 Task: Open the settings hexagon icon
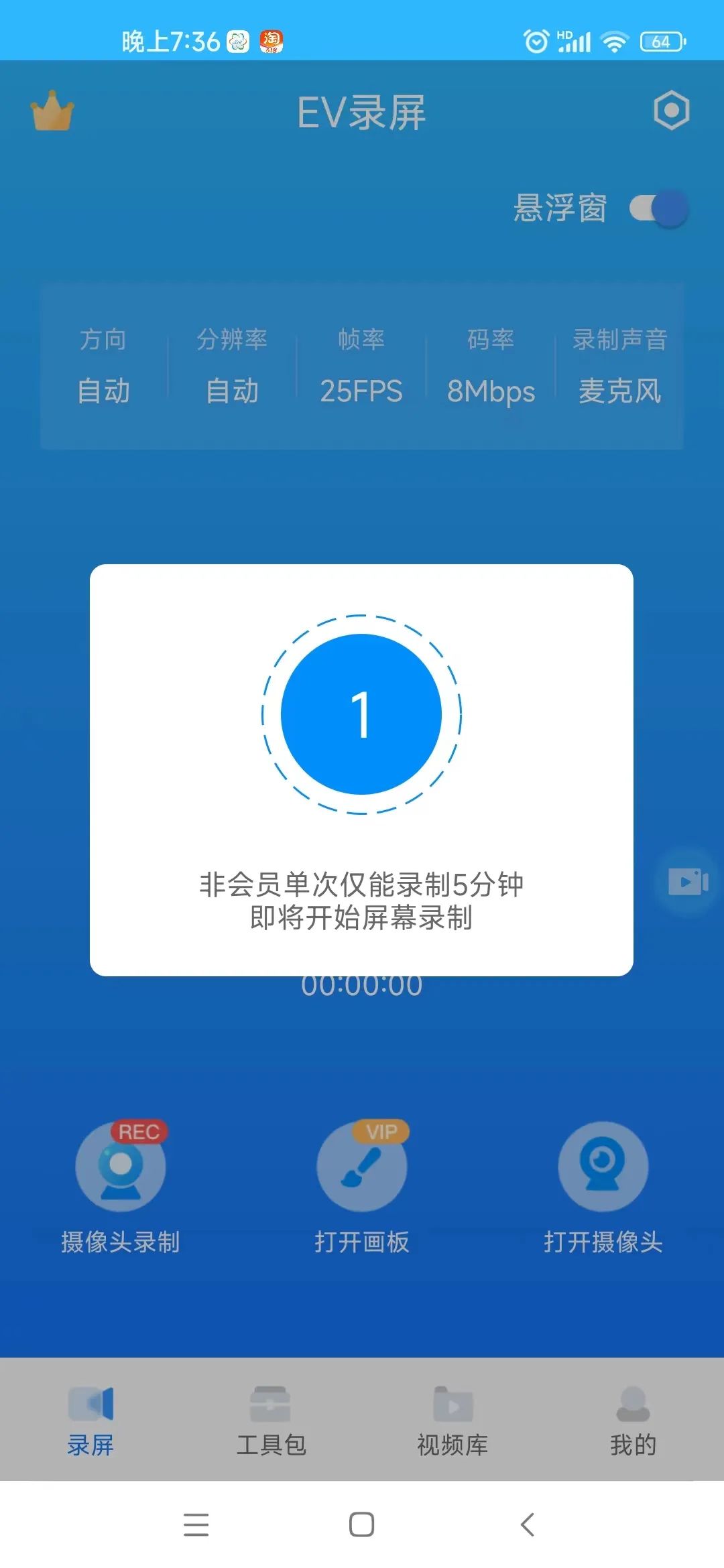click(x=671, y=111)
